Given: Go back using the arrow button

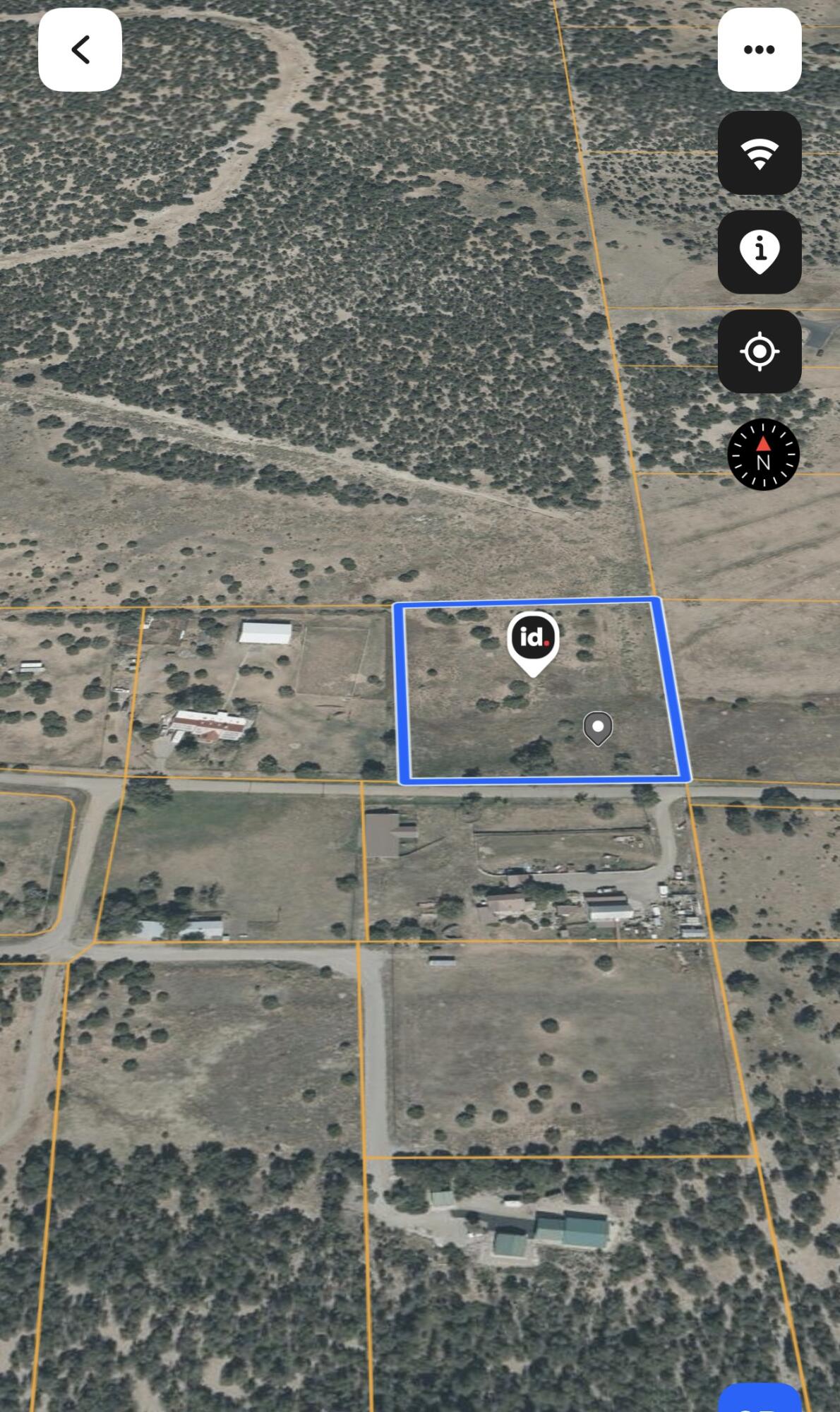Looking at the screenshot, I should 80,50.
